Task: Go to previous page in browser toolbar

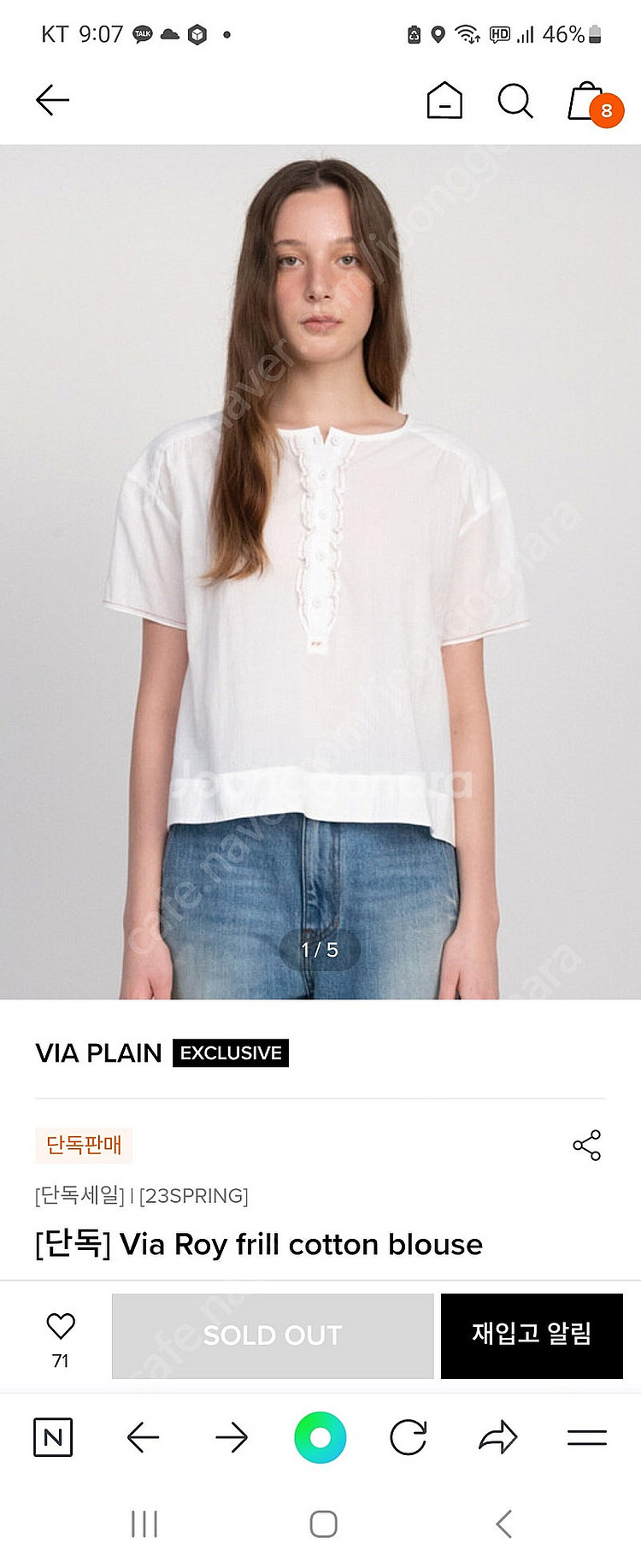Action: click(143, 1437)
